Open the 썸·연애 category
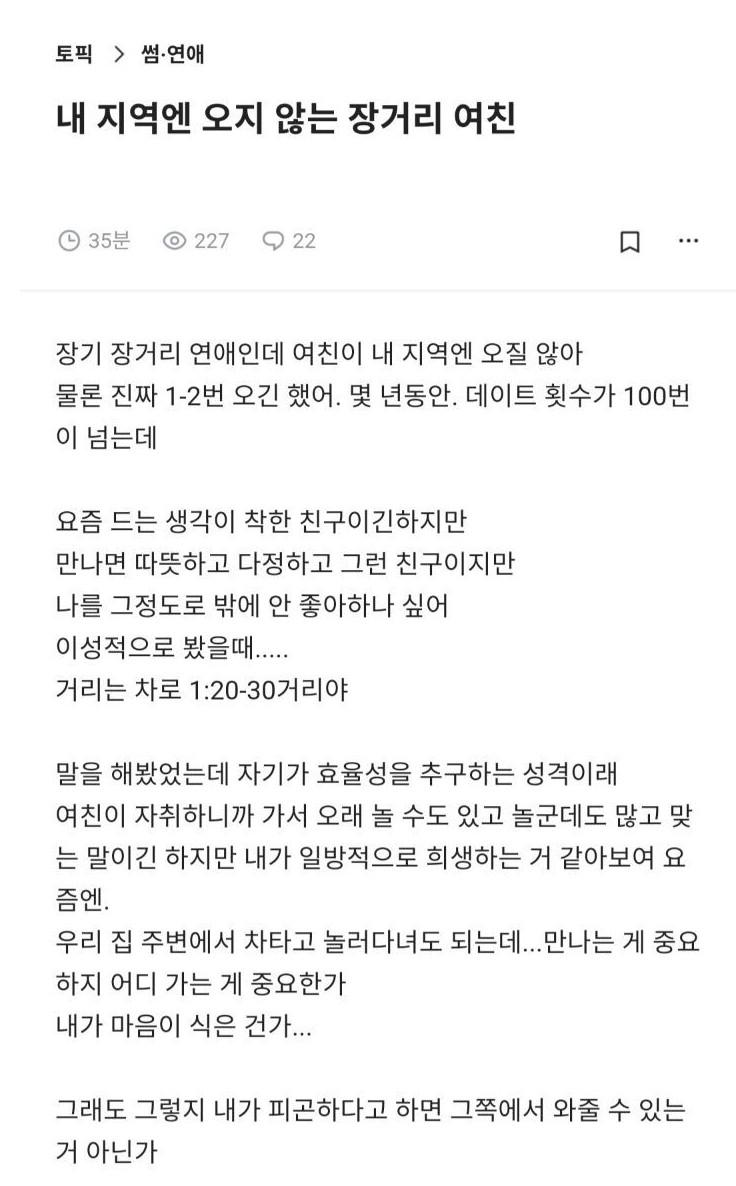This screenshot has height=1186, width=736. coord(173,54)
